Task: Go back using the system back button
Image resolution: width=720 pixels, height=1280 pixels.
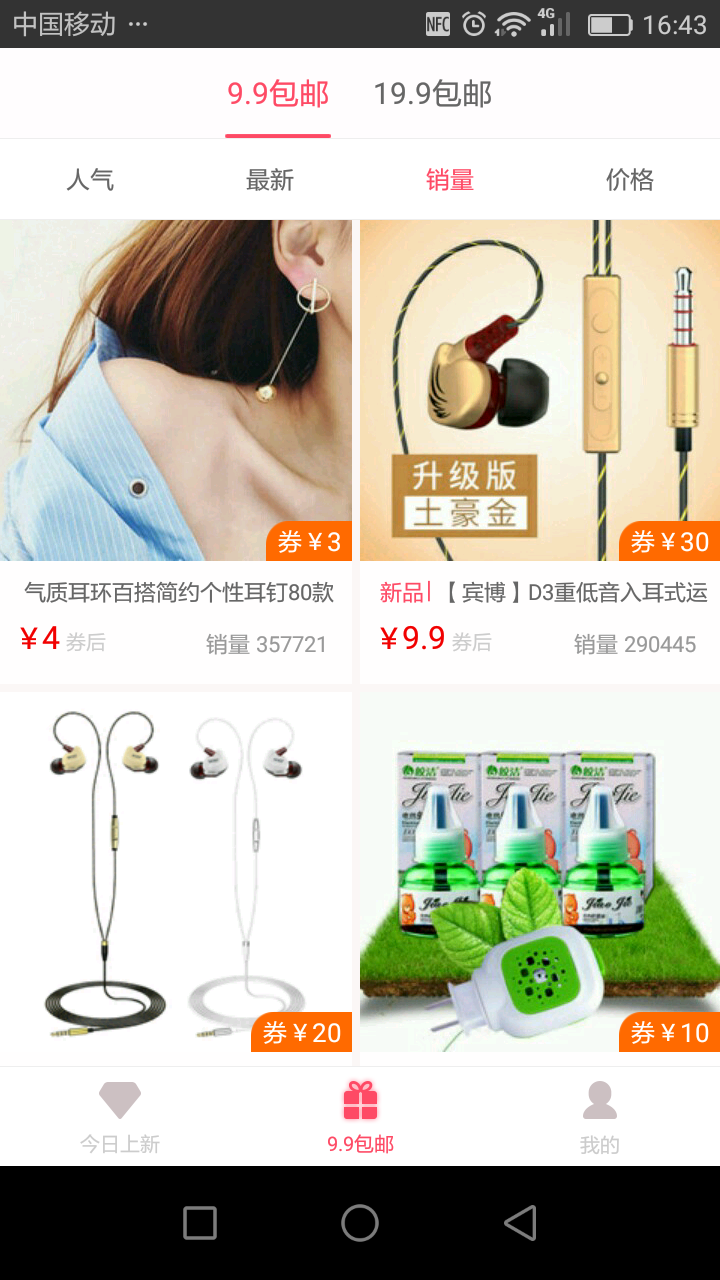Action: pos(520,1223)
